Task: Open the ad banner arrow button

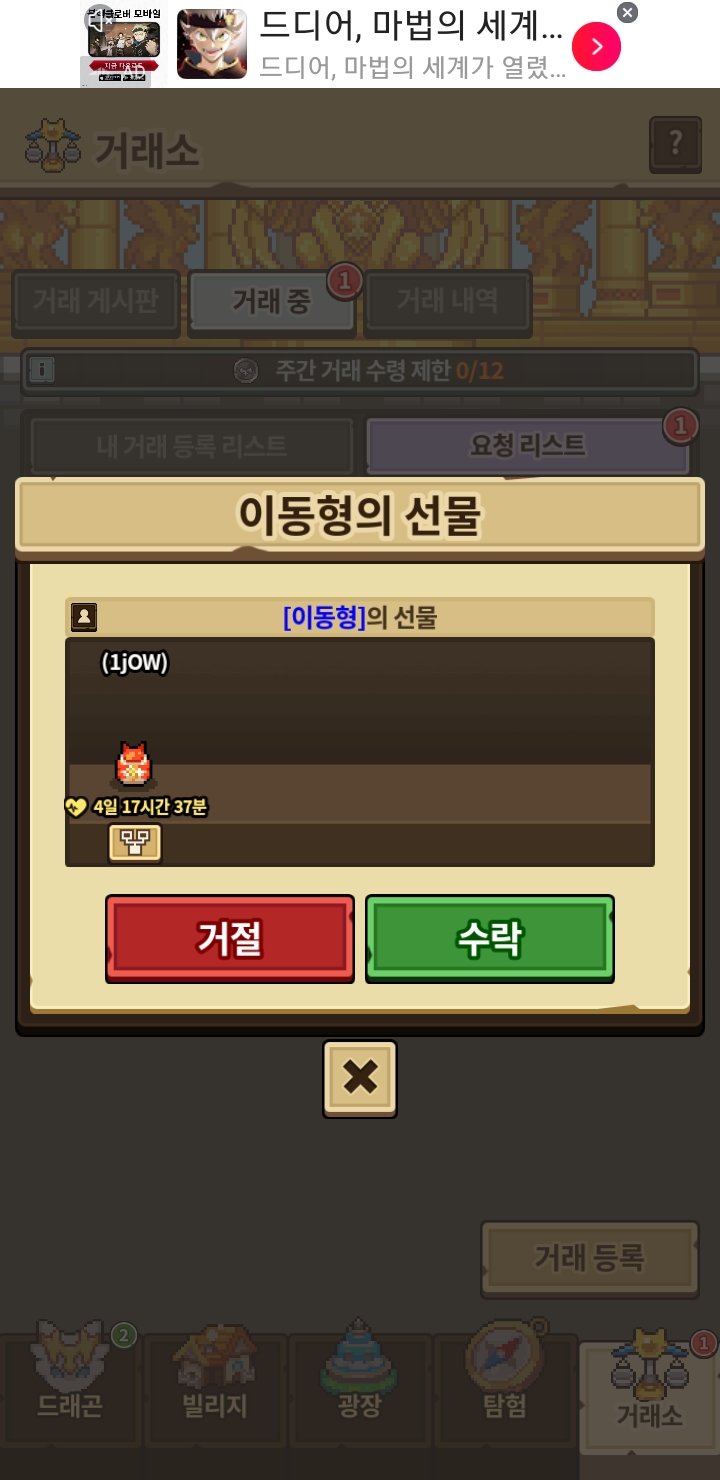Action: (596, 46)
